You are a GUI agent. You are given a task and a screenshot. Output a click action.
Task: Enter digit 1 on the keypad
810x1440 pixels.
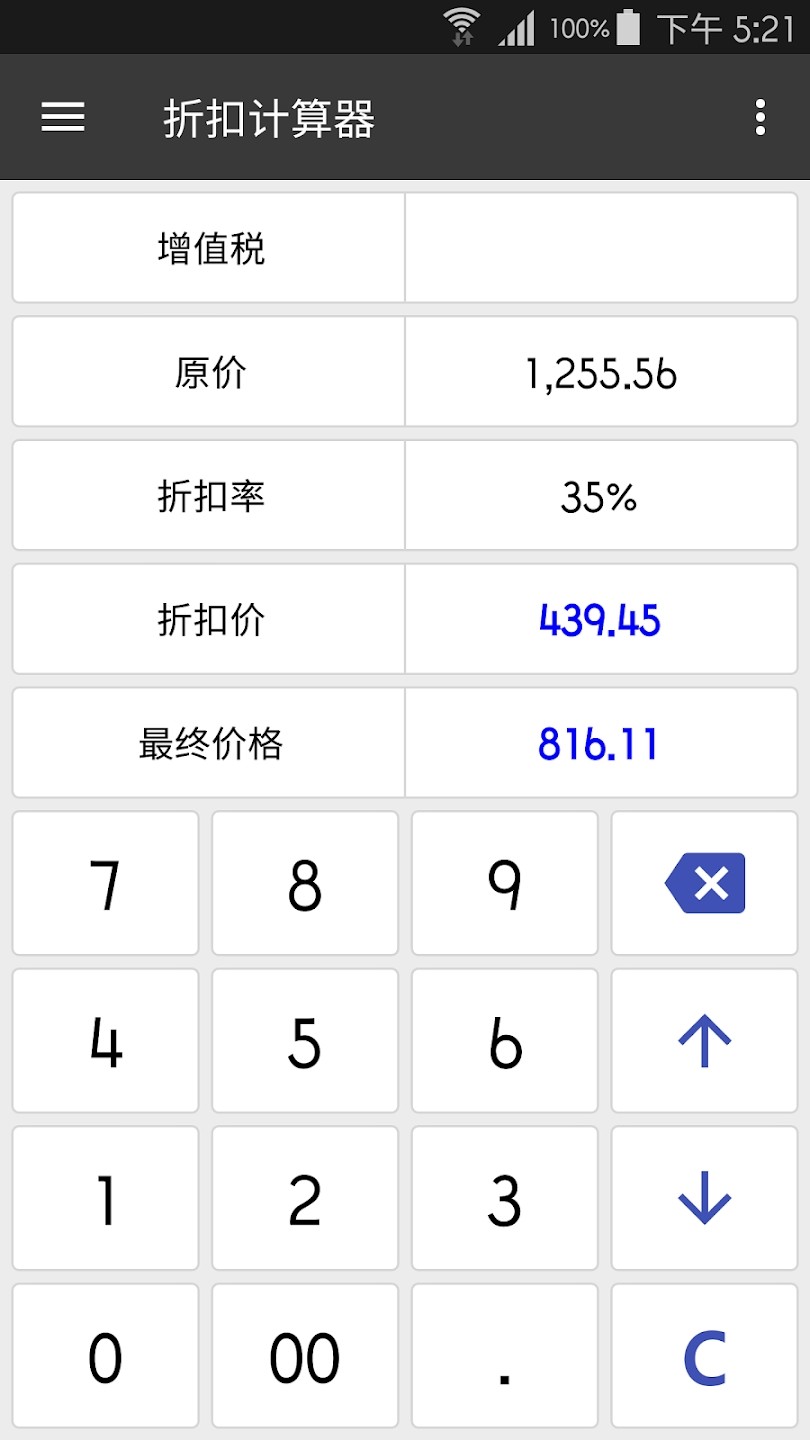(x=105, y=1198)
